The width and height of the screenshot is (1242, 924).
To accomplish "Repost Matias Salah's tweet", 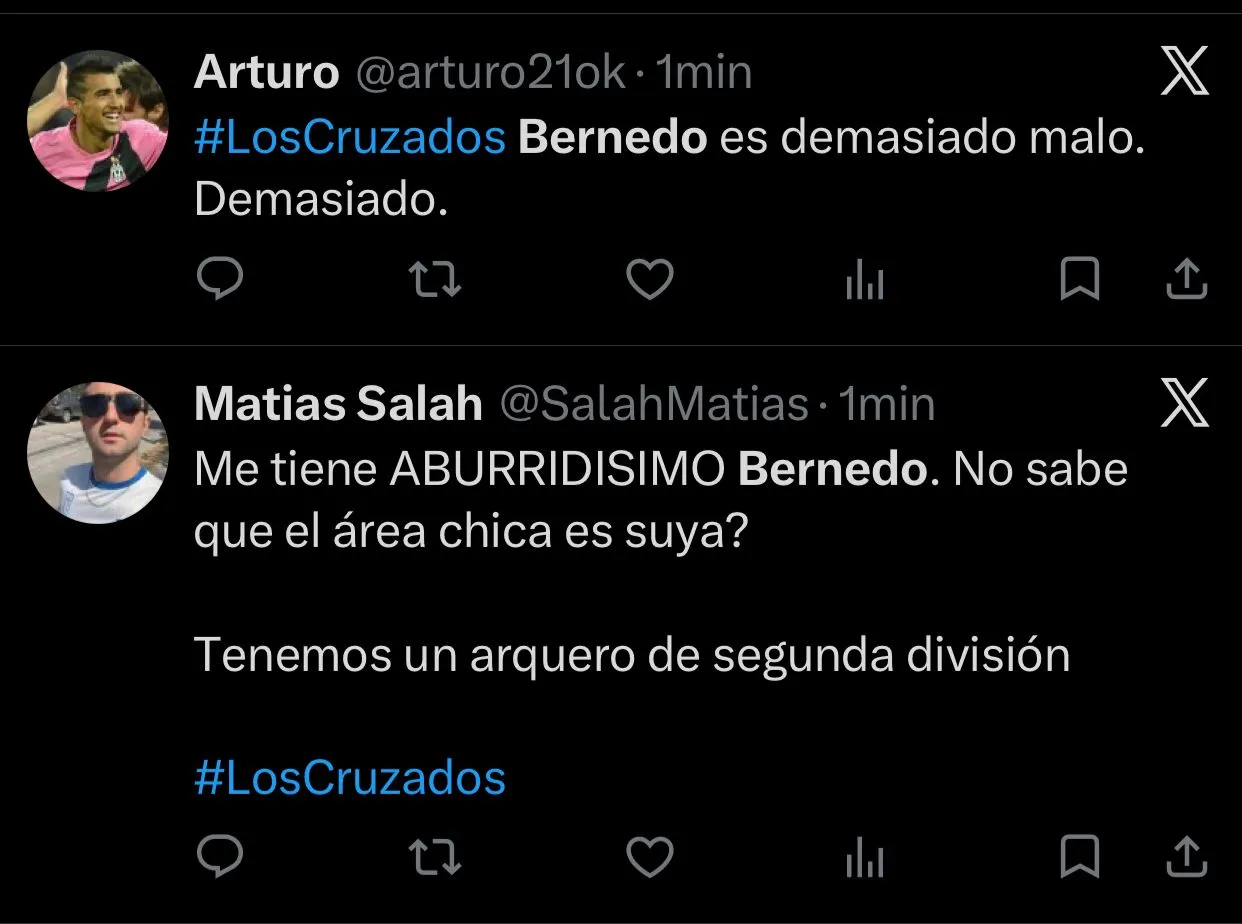I will [x=436, y=858].
